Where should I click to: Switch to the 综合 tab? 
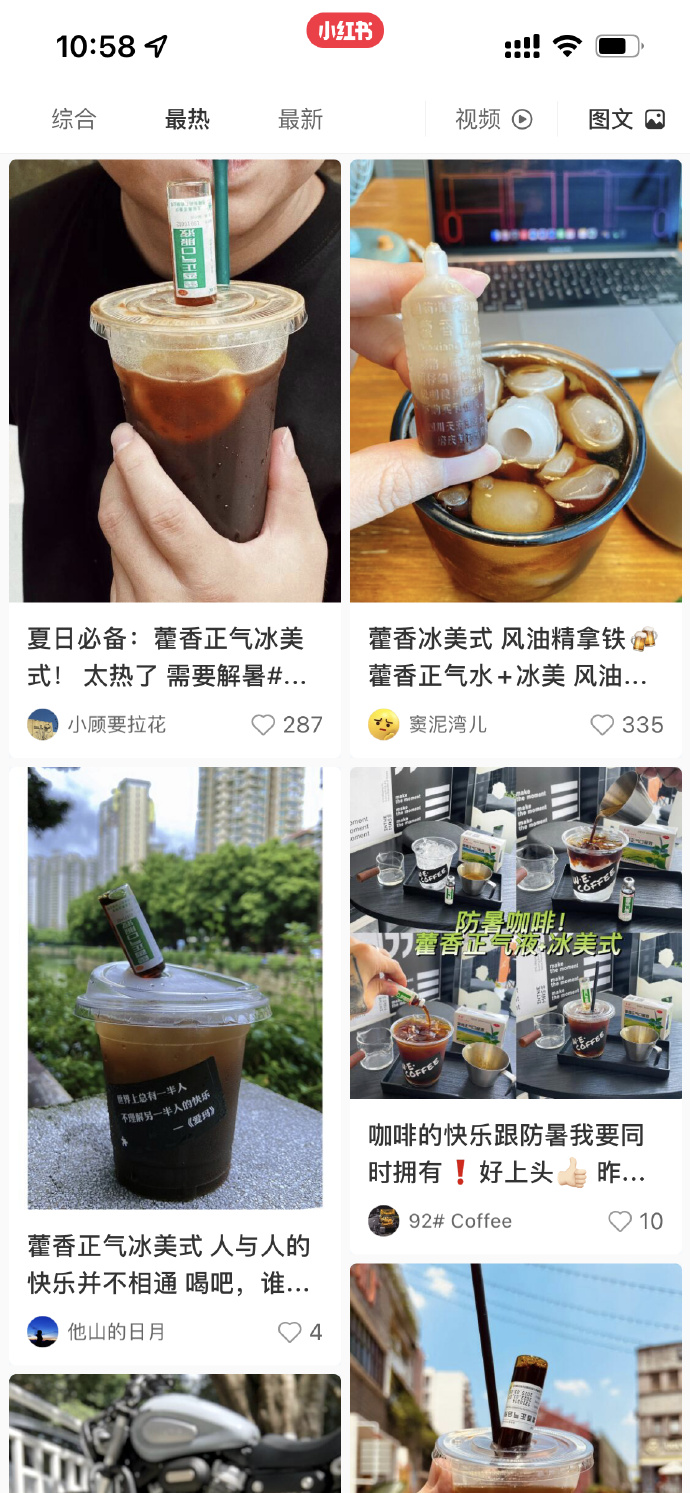(x=74, y=120)
